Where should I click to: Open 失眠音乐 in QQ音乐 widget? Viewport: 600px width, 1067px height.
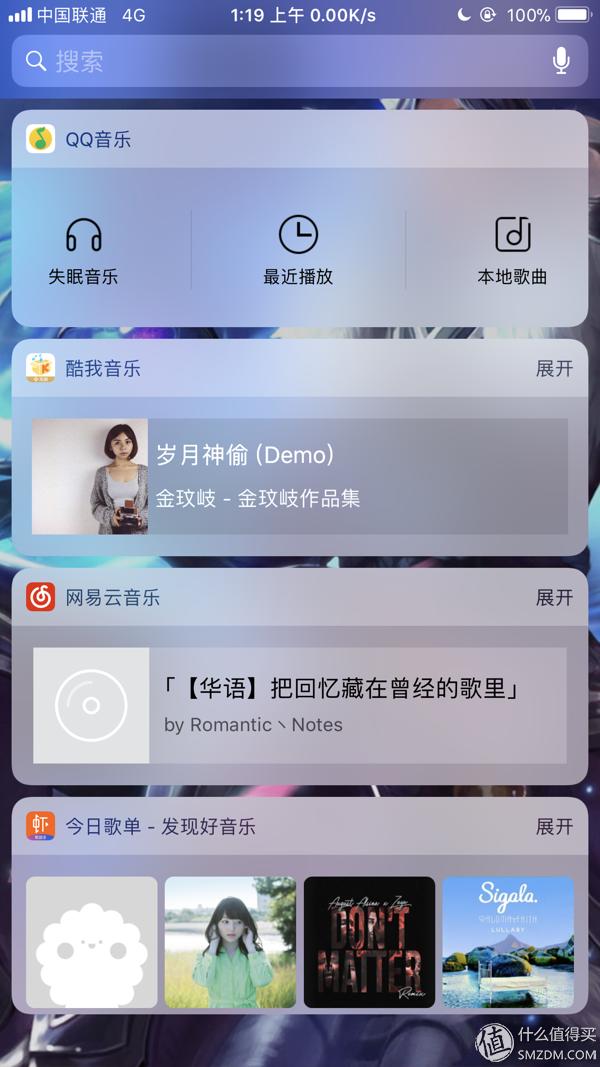[x=84, y=250]
